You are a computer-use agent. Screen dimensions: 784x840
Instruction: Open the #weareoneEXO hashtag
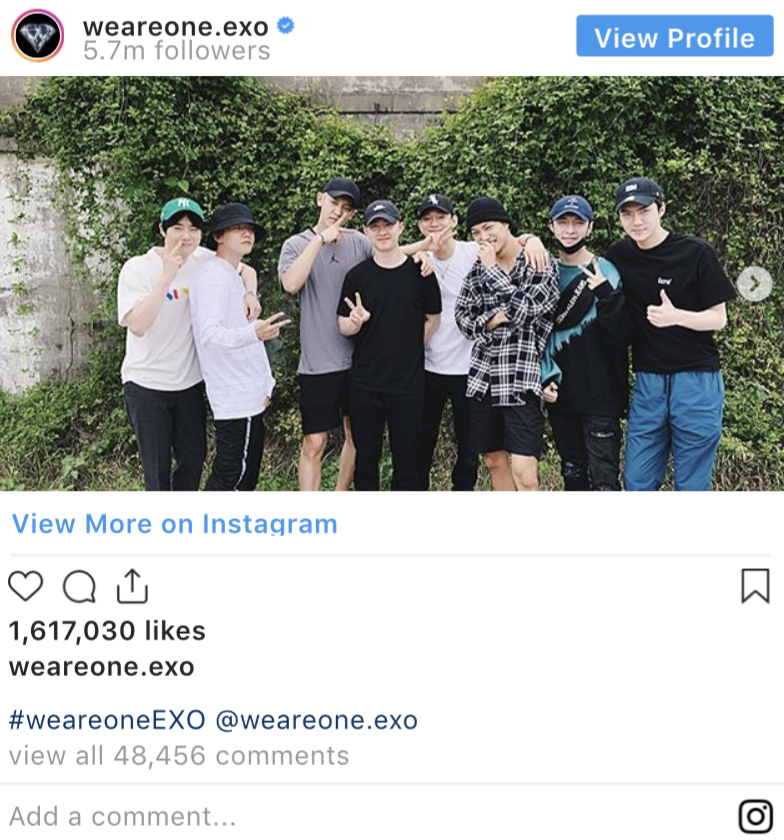(x=107, y=720)
